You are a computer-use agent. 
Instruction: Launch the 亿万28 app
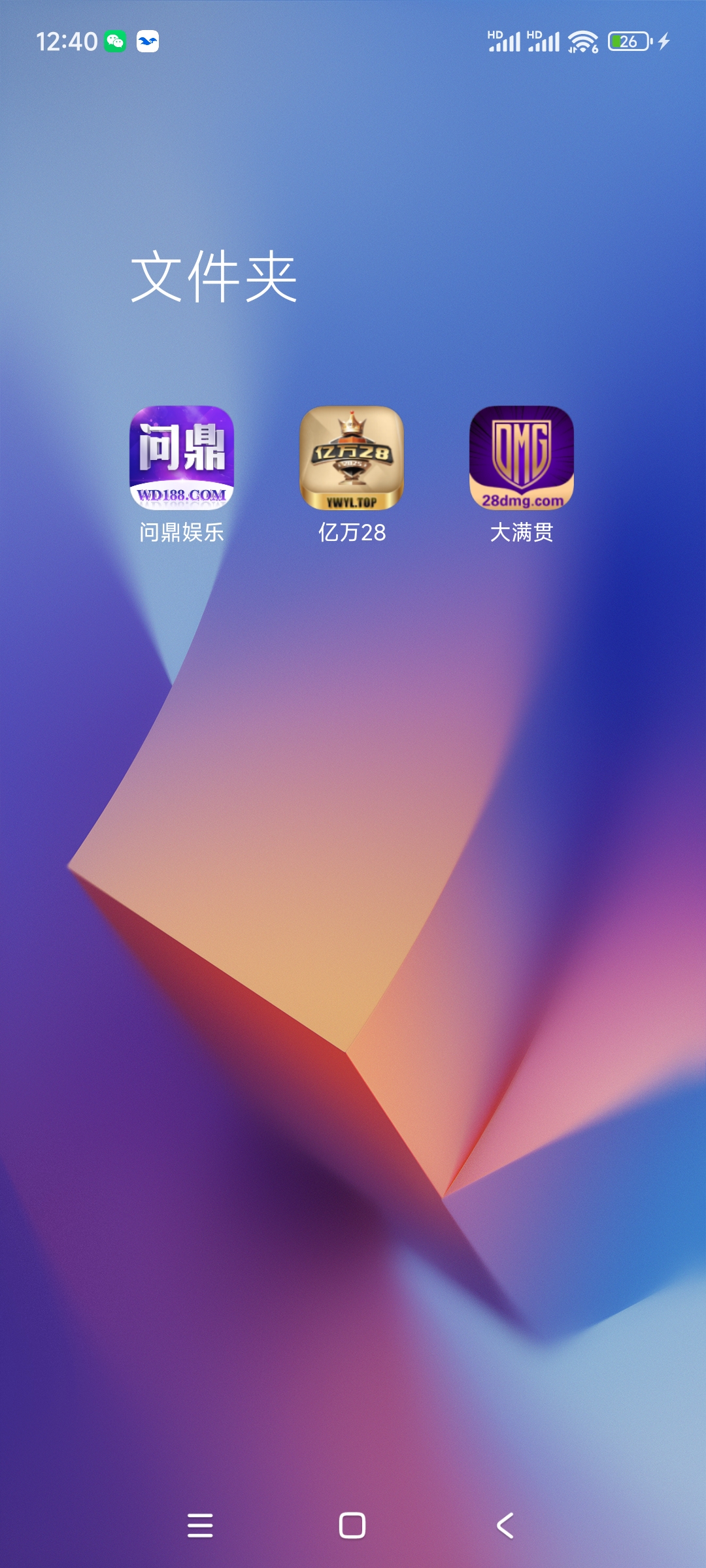pyautogui.click(x=352, y=458)
